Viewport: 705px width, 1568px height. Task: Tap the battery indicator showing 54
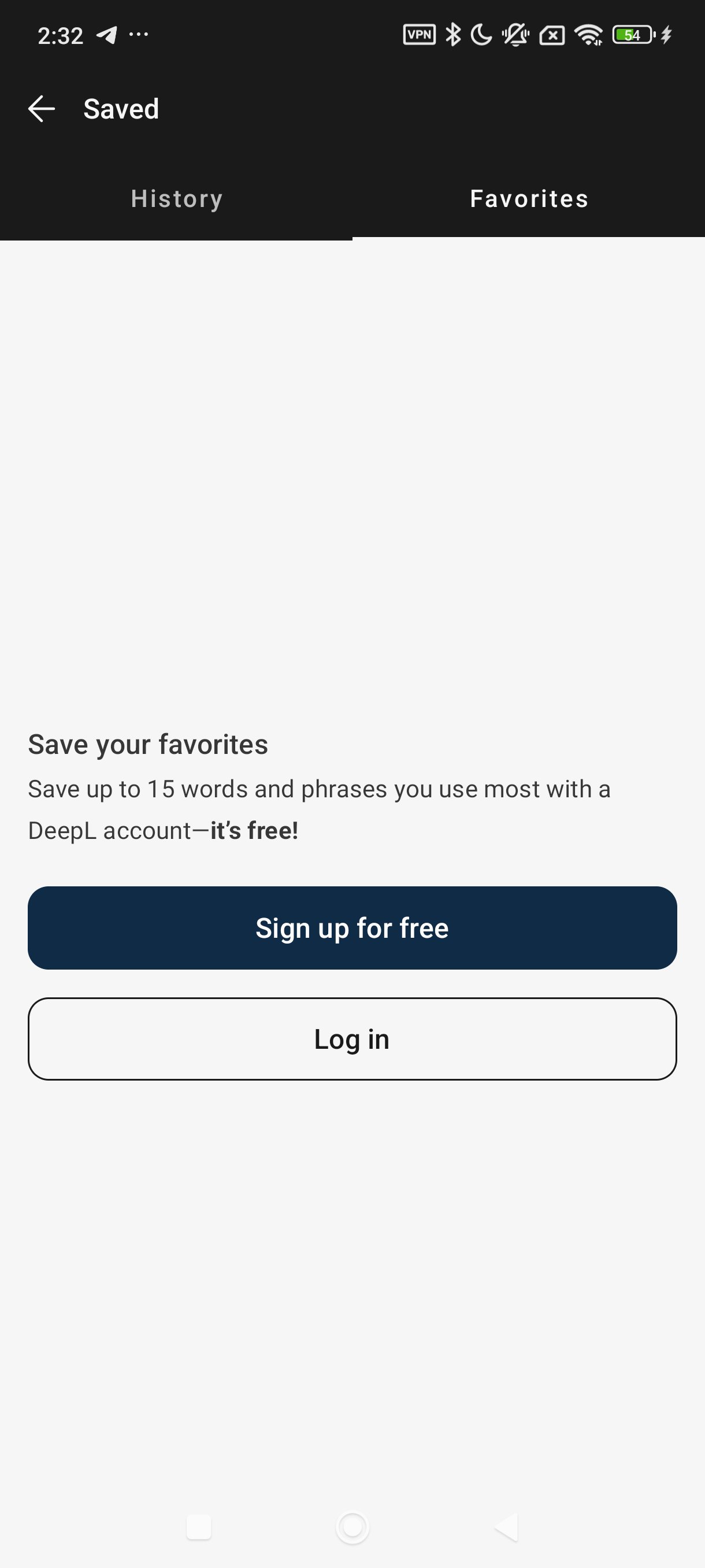[632, 35]
